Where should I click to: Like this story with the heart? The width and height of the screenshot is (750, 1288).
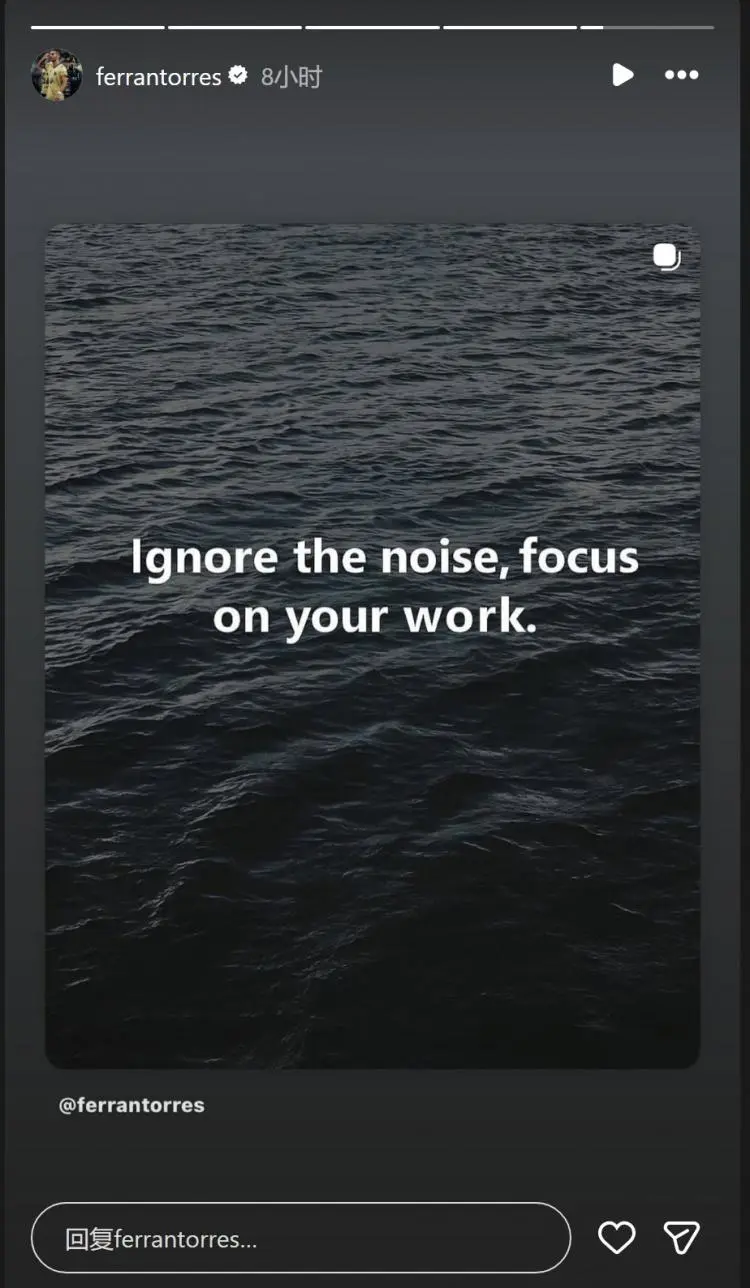click(x=616, y=1237)
